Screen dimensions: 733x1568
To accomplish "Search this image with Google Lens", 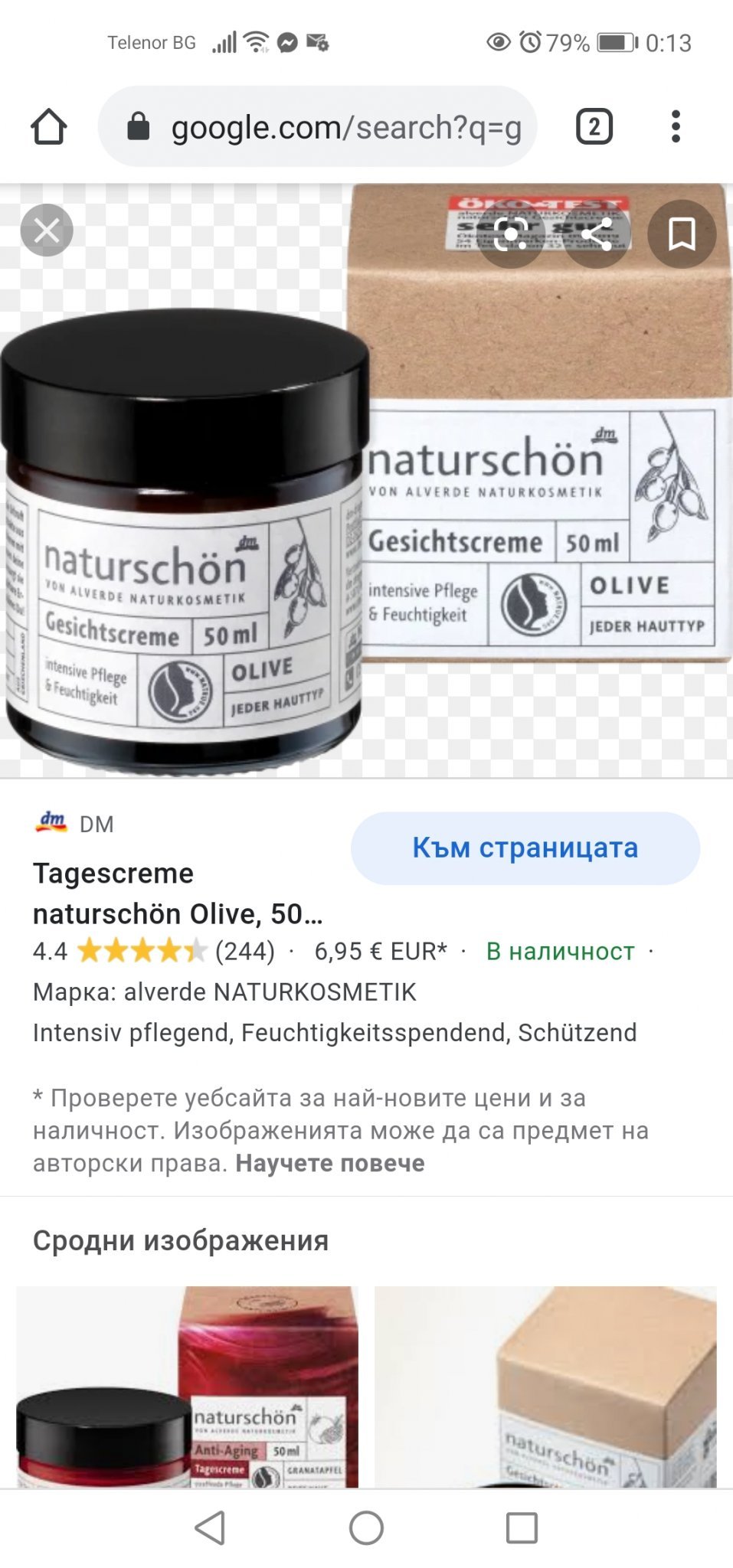I will click(511, 234).
